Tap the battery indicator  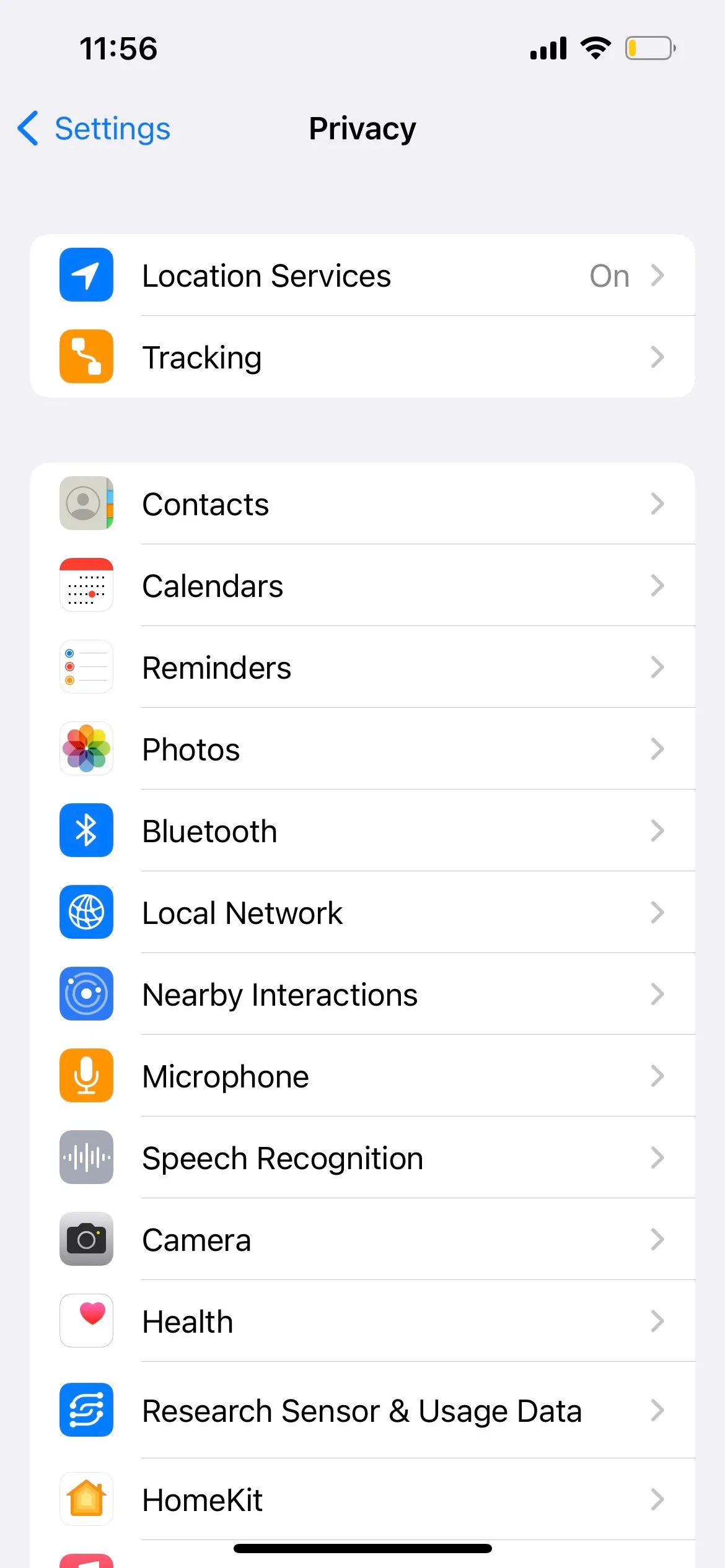pos(649,47)
